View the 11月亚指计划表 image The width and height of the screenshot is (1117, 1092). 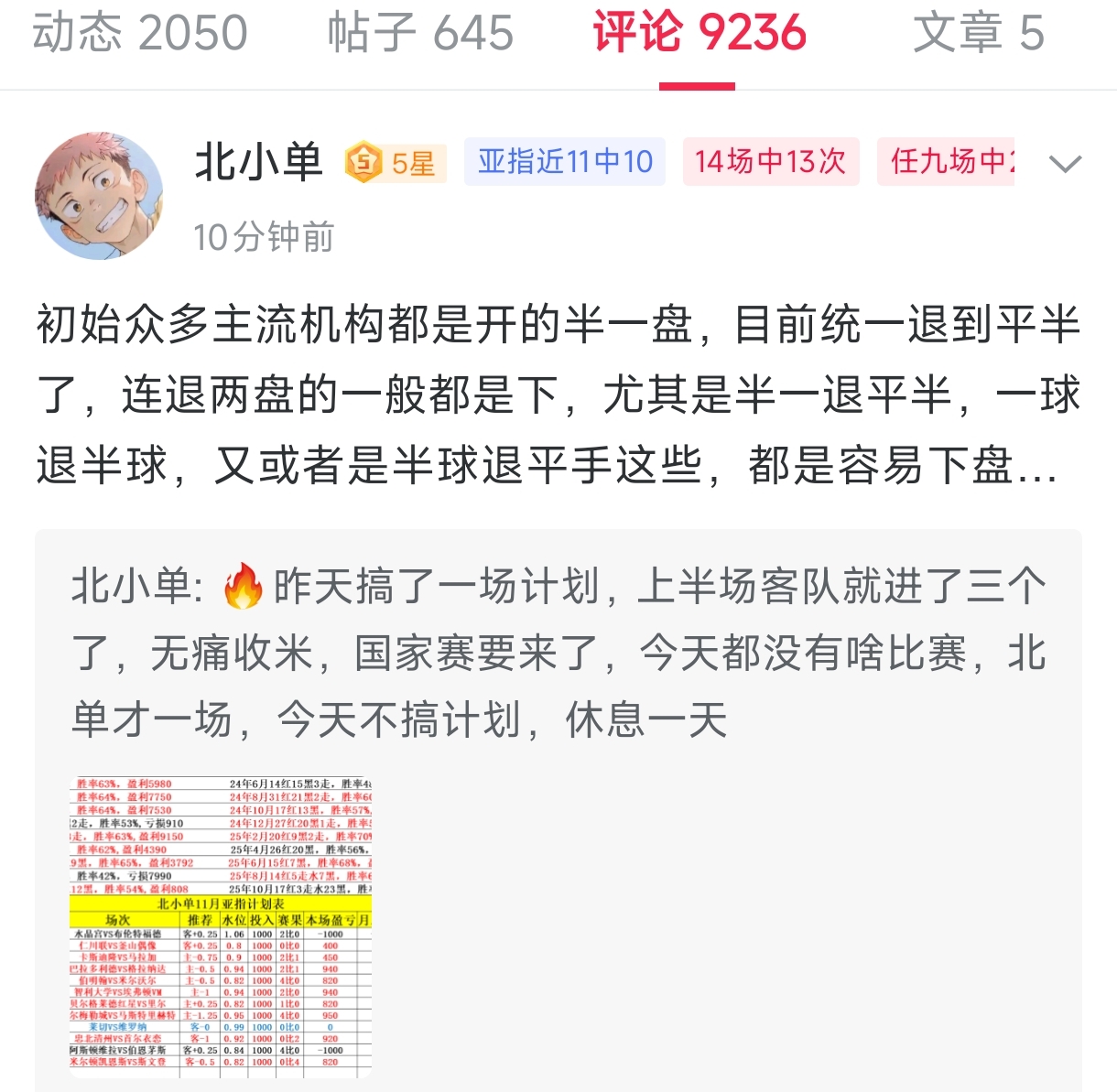[x=221, y=926]
